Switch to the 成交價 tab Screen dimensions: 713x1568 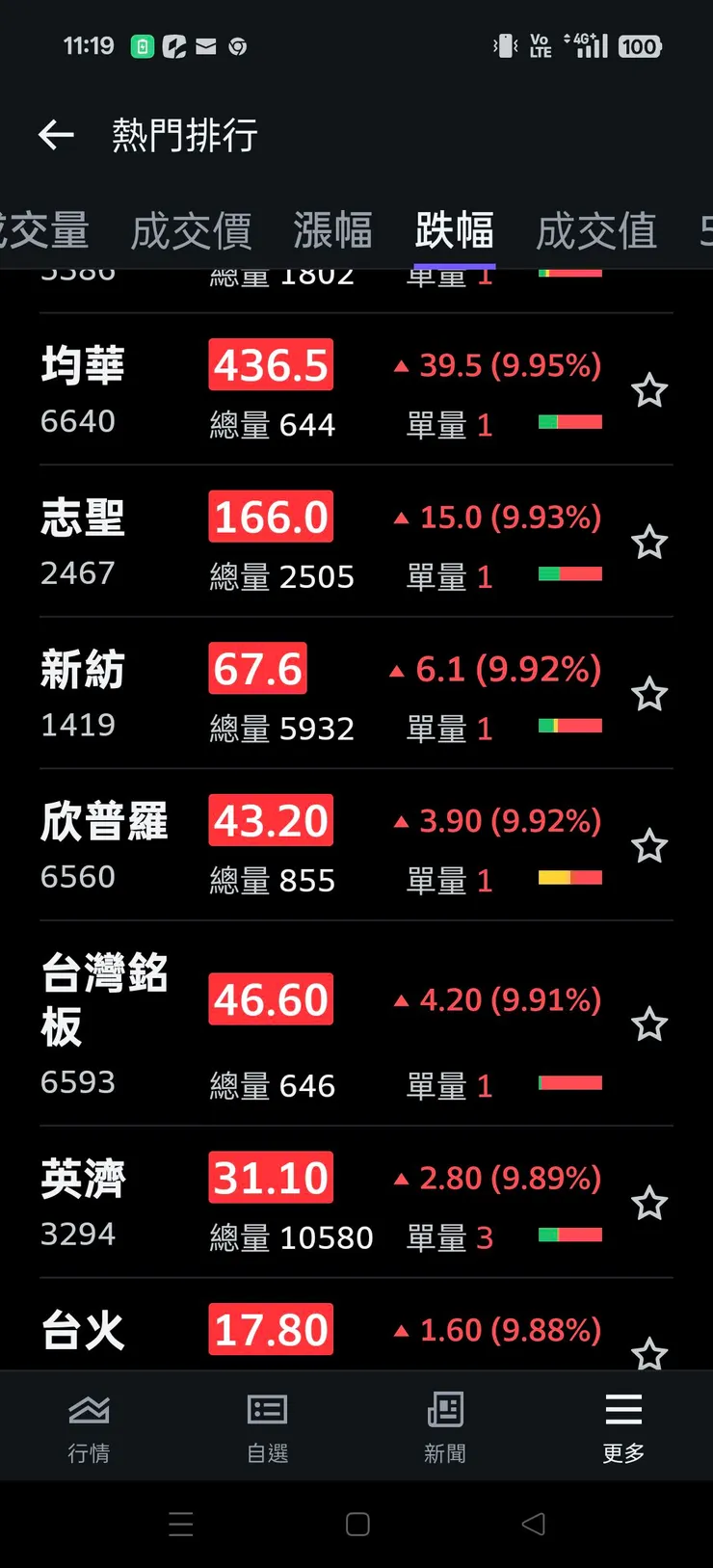191,229
